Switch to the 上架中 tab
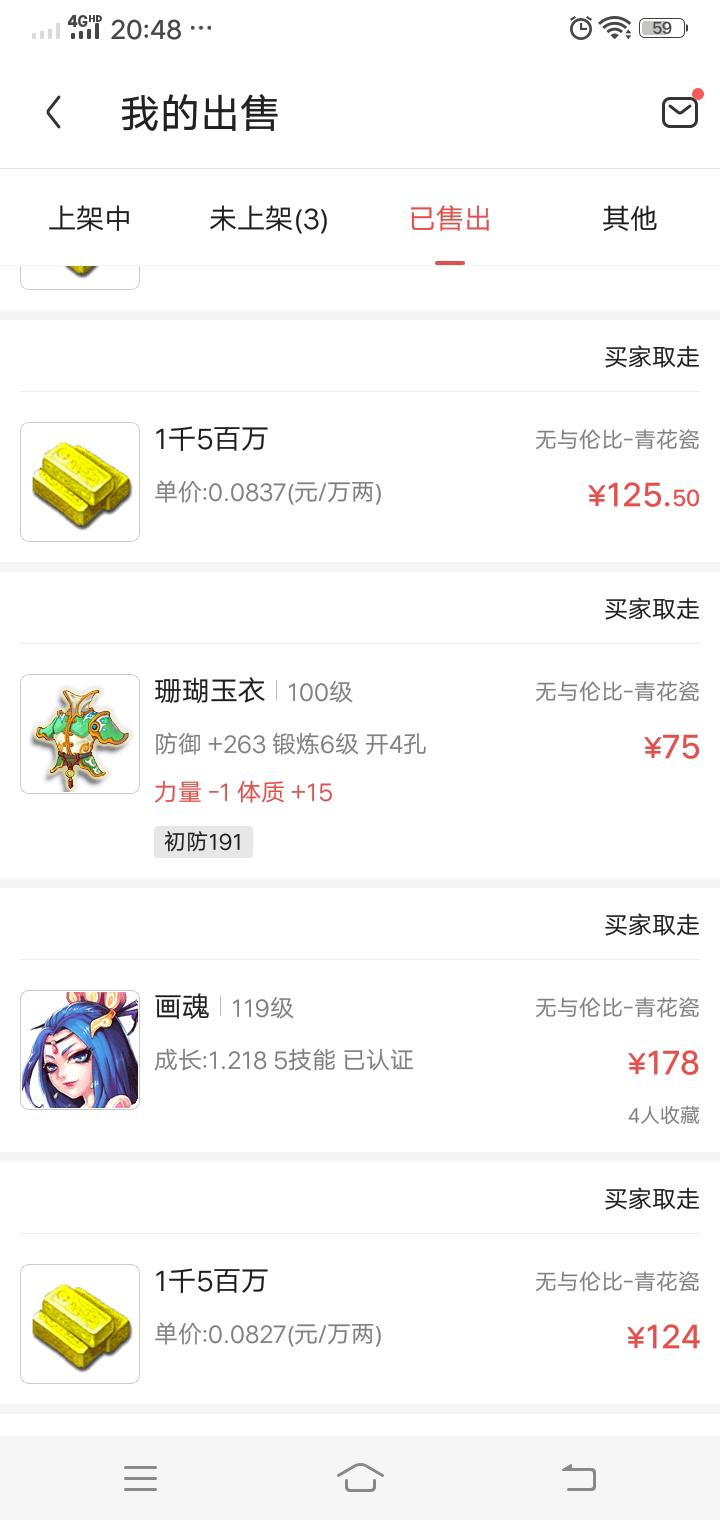 click(90, 219)
